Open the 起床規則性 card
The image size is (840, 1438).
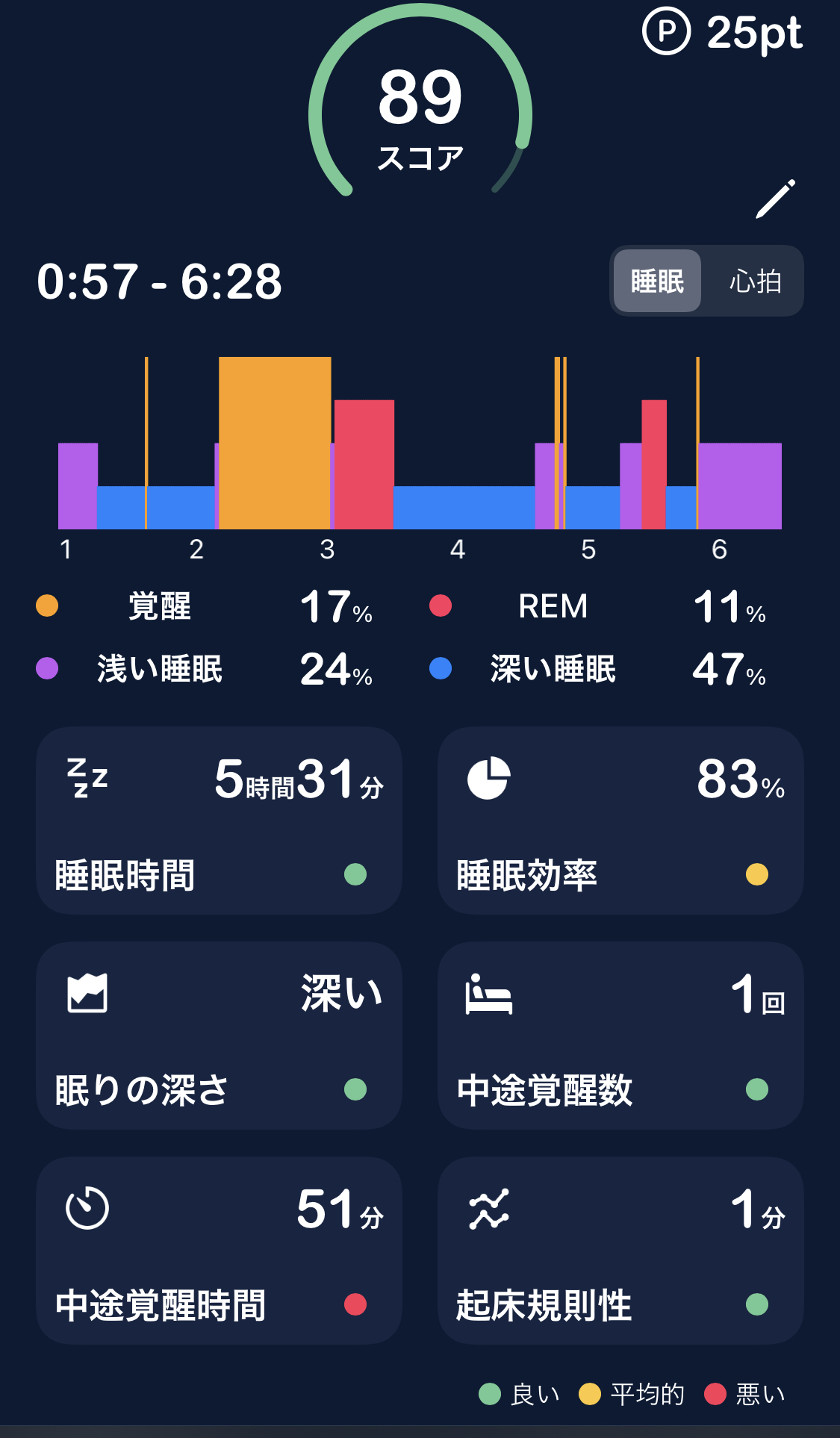pos(620,1251)
